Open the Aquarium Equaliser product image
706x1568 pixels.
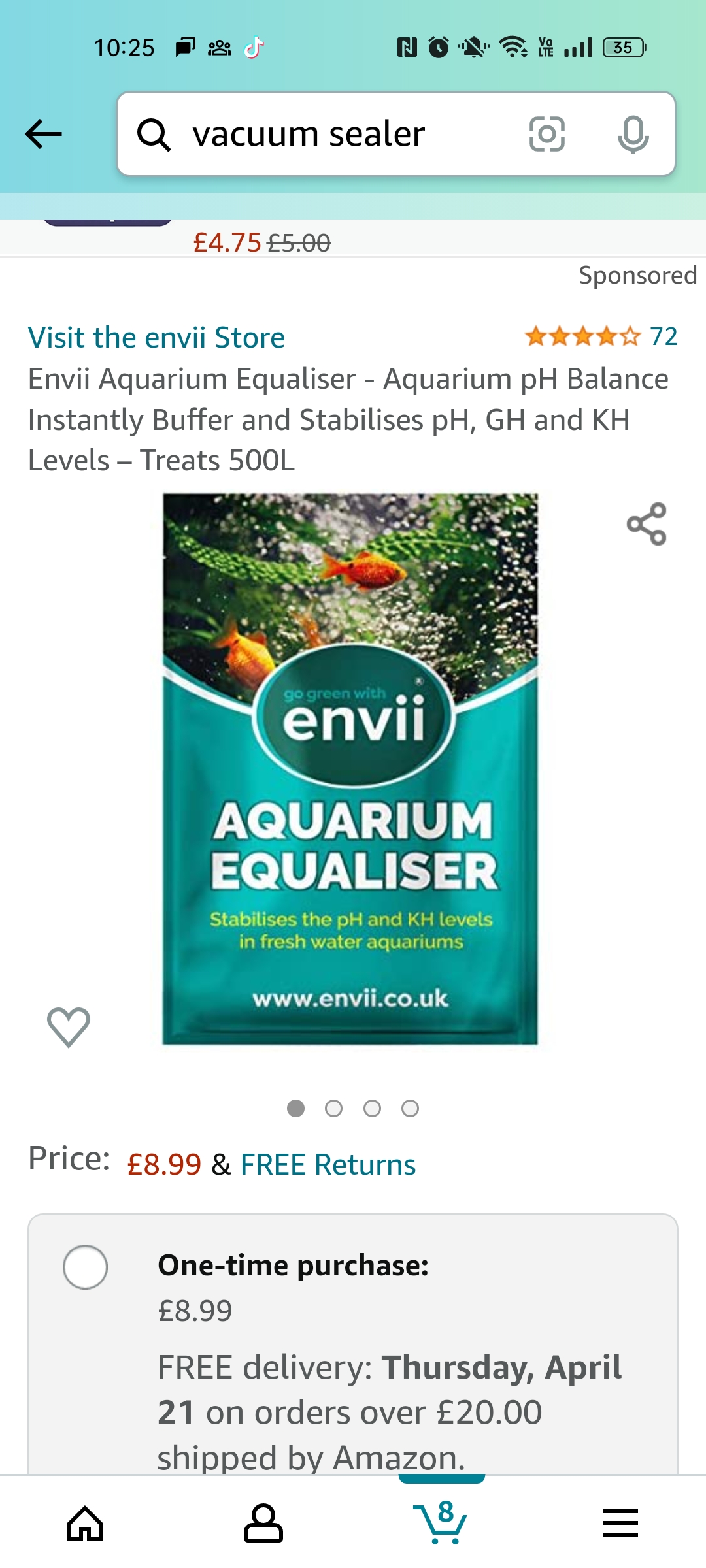(350, 769)
